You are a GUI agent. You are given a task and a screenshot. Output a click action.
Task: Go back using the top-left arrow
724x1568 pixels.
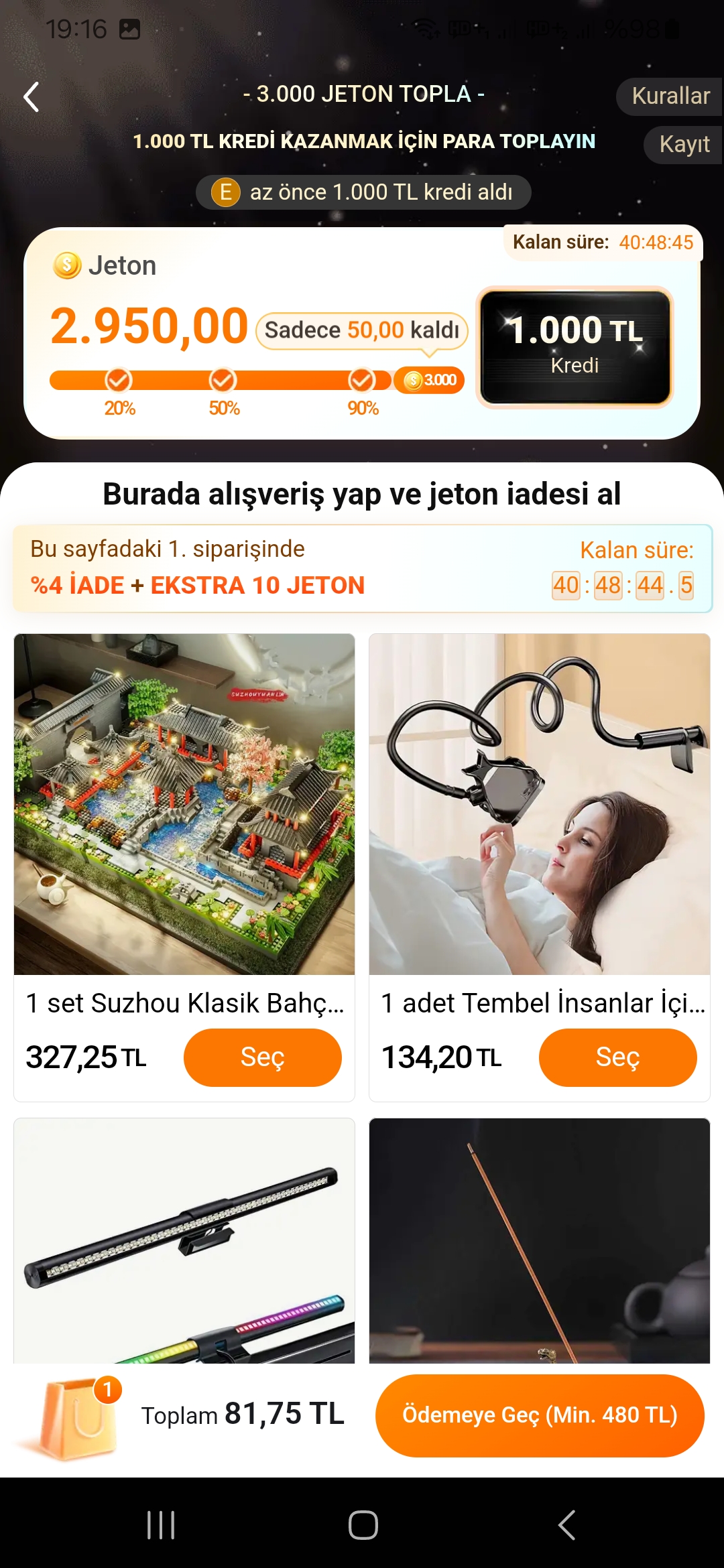point(32,97)
